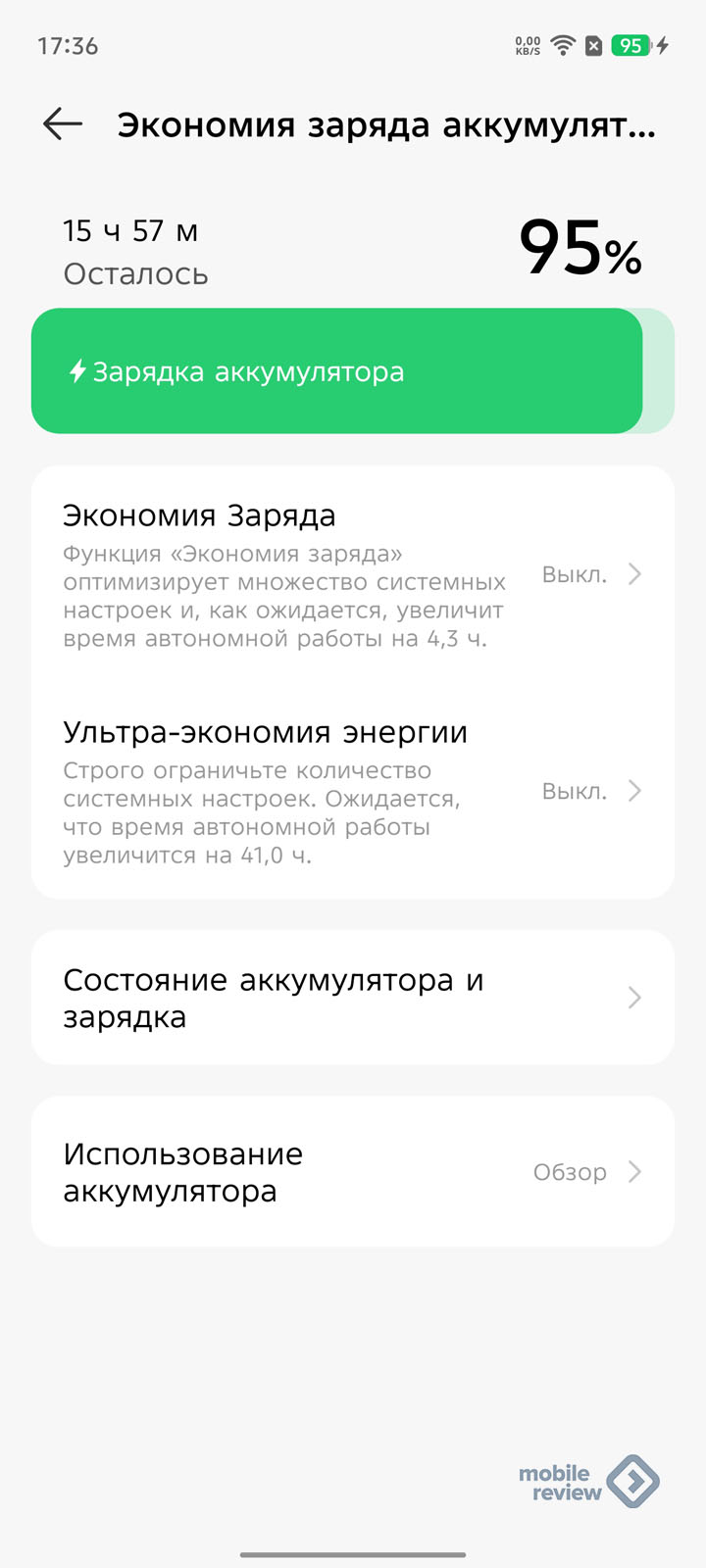The image size is (706, 1568).
Task: Open Ультра-экономия энергии settings
Action: click(x=353, y=791)
